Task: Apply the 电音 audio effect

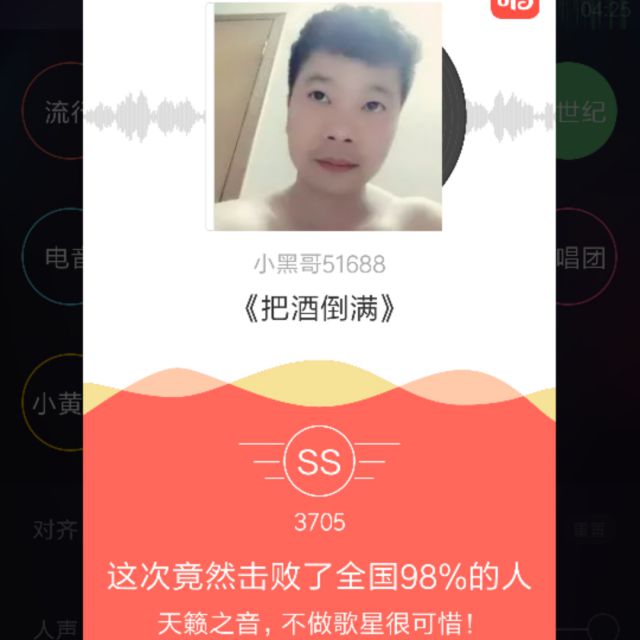Action: (x=58, y=259)
